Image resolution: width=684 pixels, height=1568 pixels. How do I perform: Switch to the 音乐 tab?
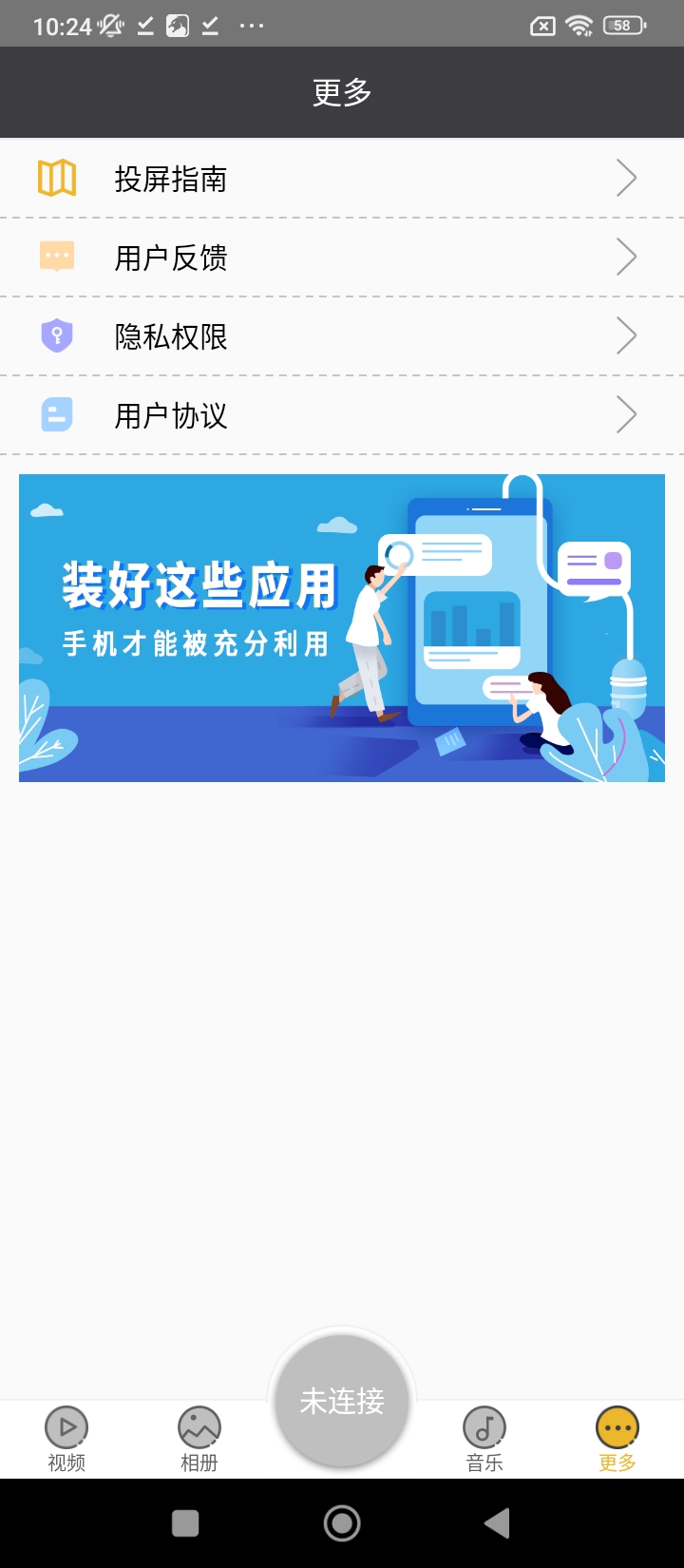[484, 1439]
